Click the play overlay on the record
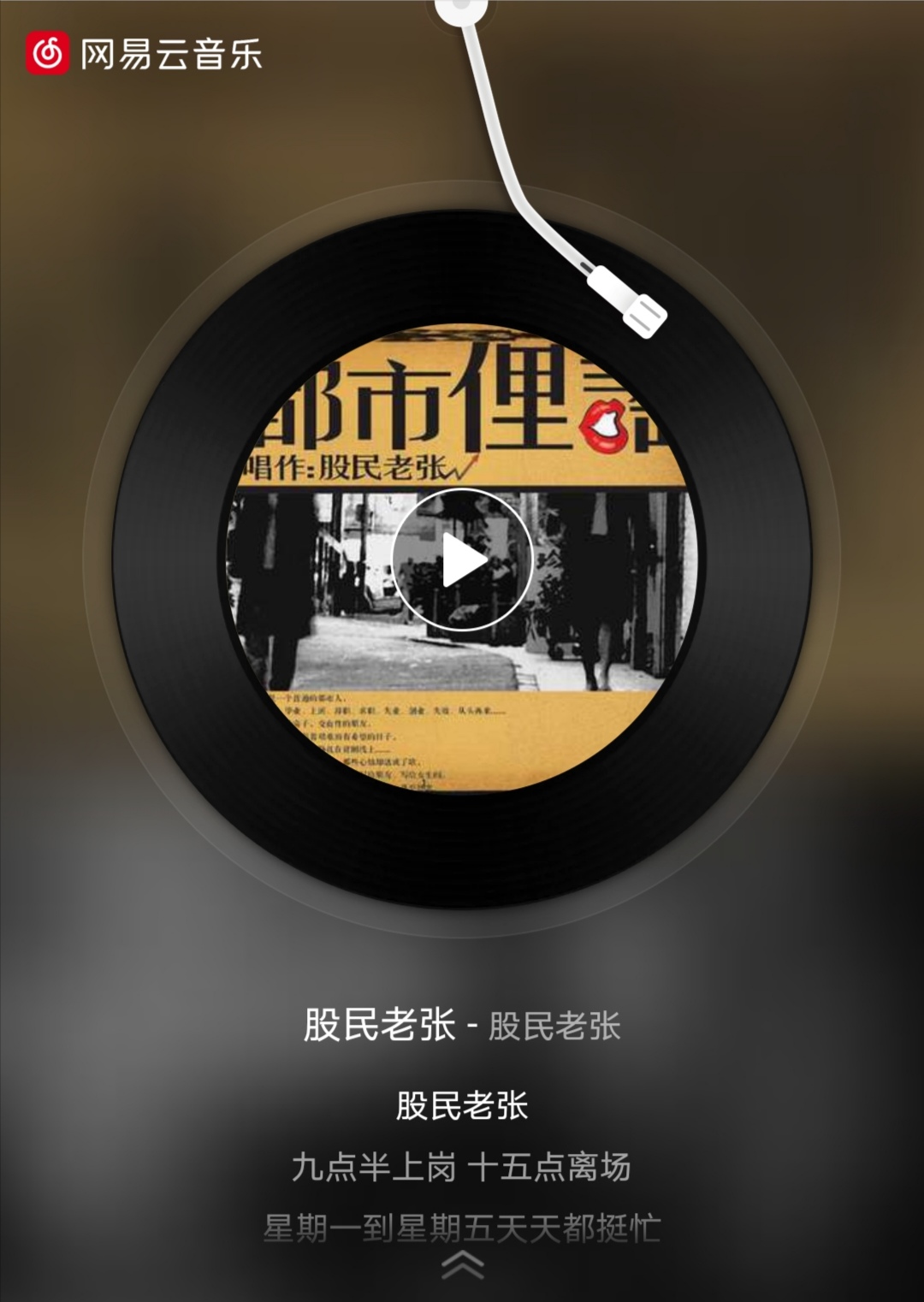This screenshot has width=924, height=1302. click(466, 560)
